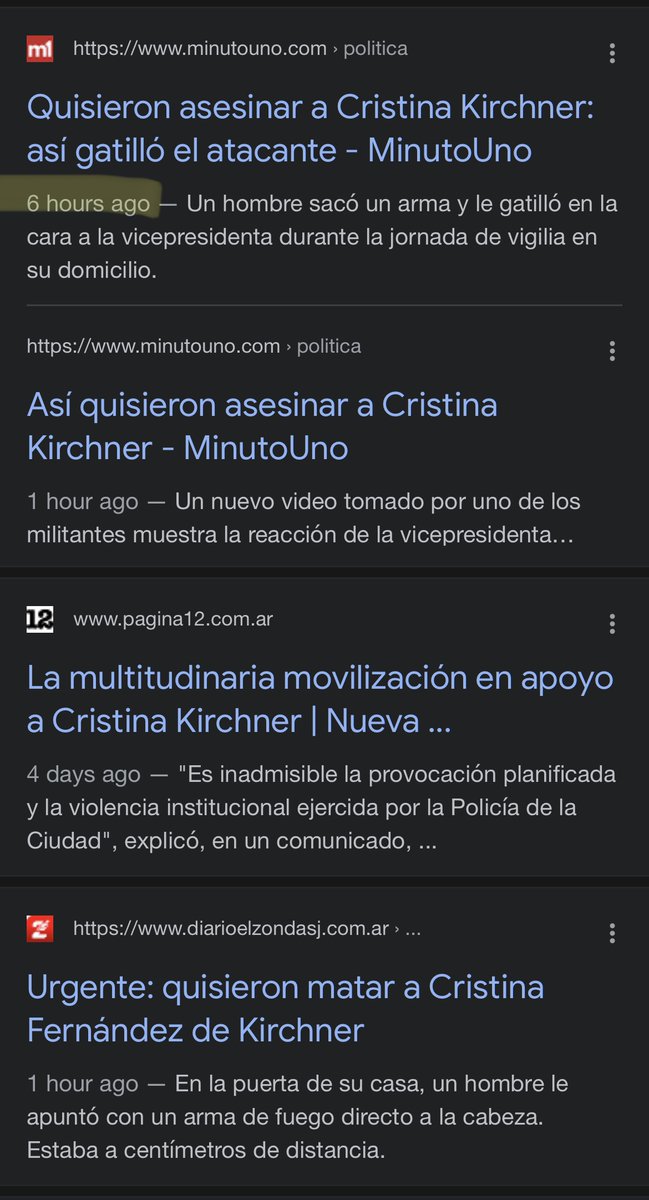The image size is (649, 1200).
Task: Open 'Así quisieron asesinar a Cristina Kirchner' result
Action: (262, 426)
